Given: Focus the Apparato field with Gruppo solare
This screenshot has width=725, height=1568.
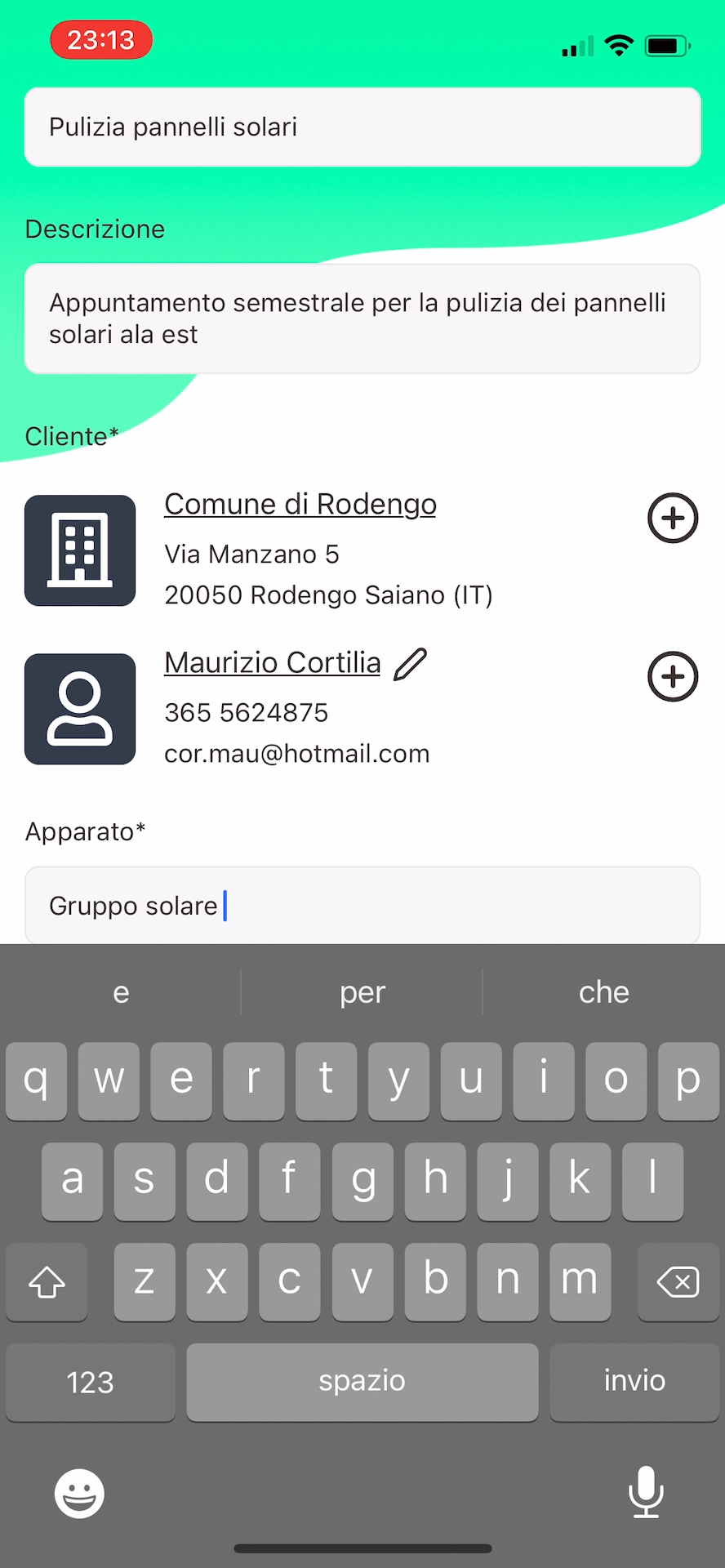Looking at the screenshot, I should tap(362, 905).
